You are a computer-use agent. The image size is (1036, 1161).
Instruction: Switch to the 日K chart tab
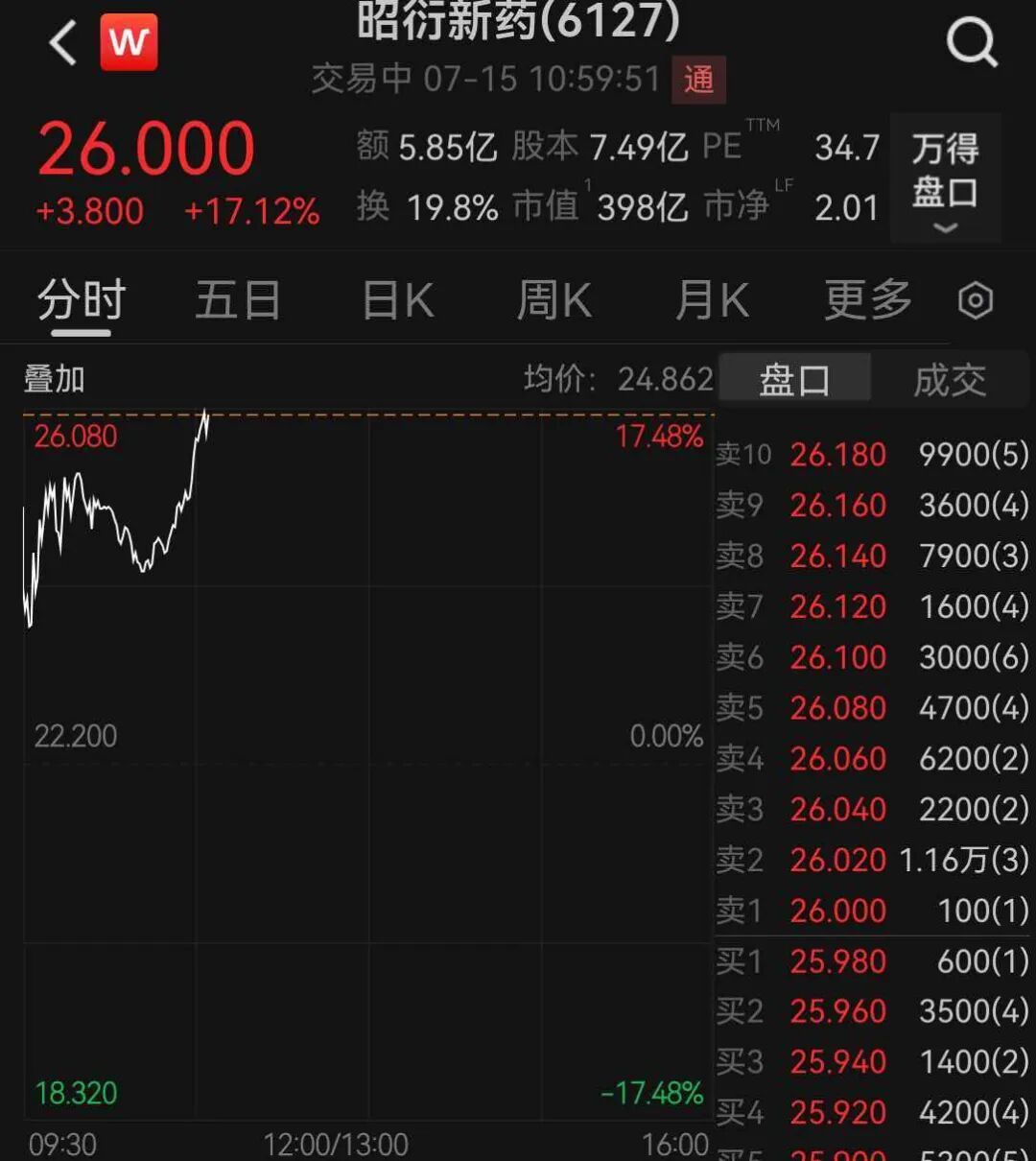click(397, 301)
